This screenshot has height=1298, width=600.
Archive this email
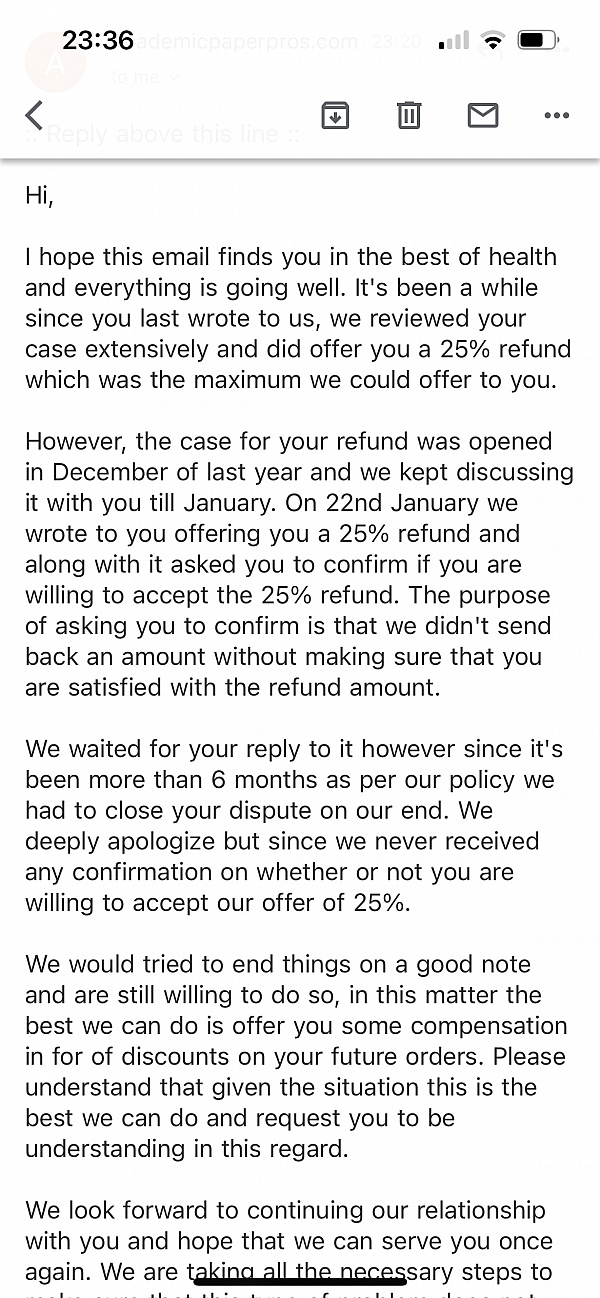(x=335, y=116)
